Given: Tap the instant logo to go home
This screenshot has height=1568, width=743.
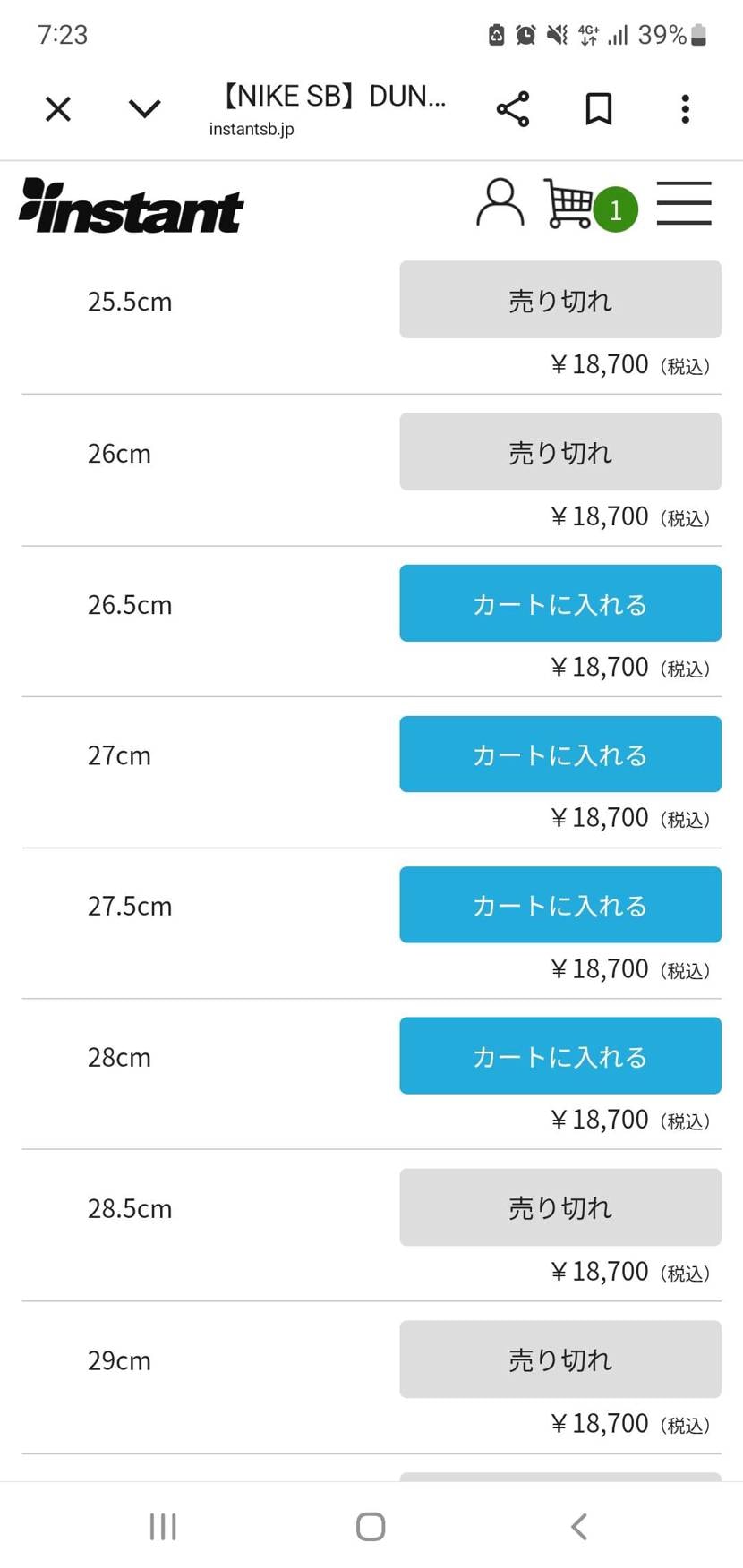Looking at the screenshot, I should point(131,207).
